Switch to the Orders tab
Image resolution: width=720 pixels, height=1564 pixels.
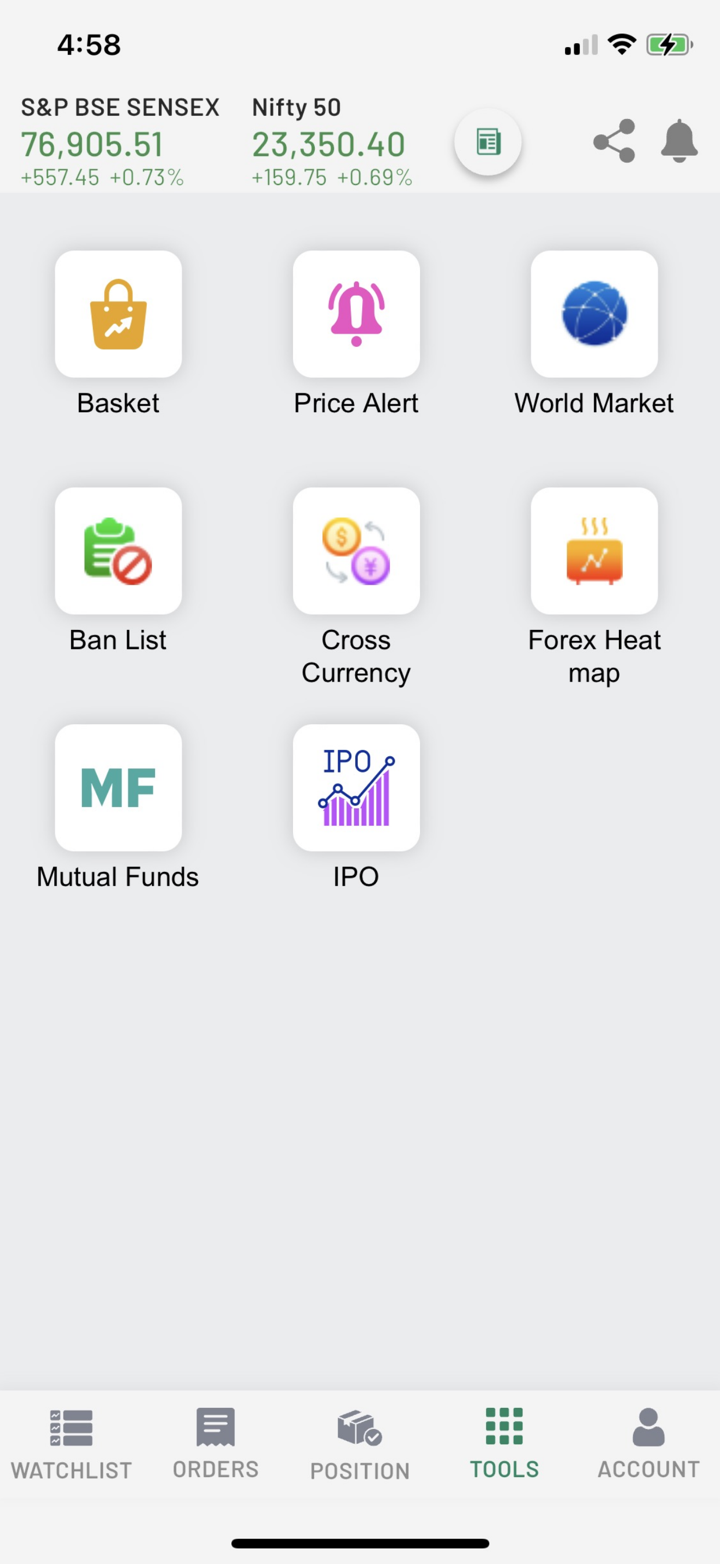[215, 1444]
